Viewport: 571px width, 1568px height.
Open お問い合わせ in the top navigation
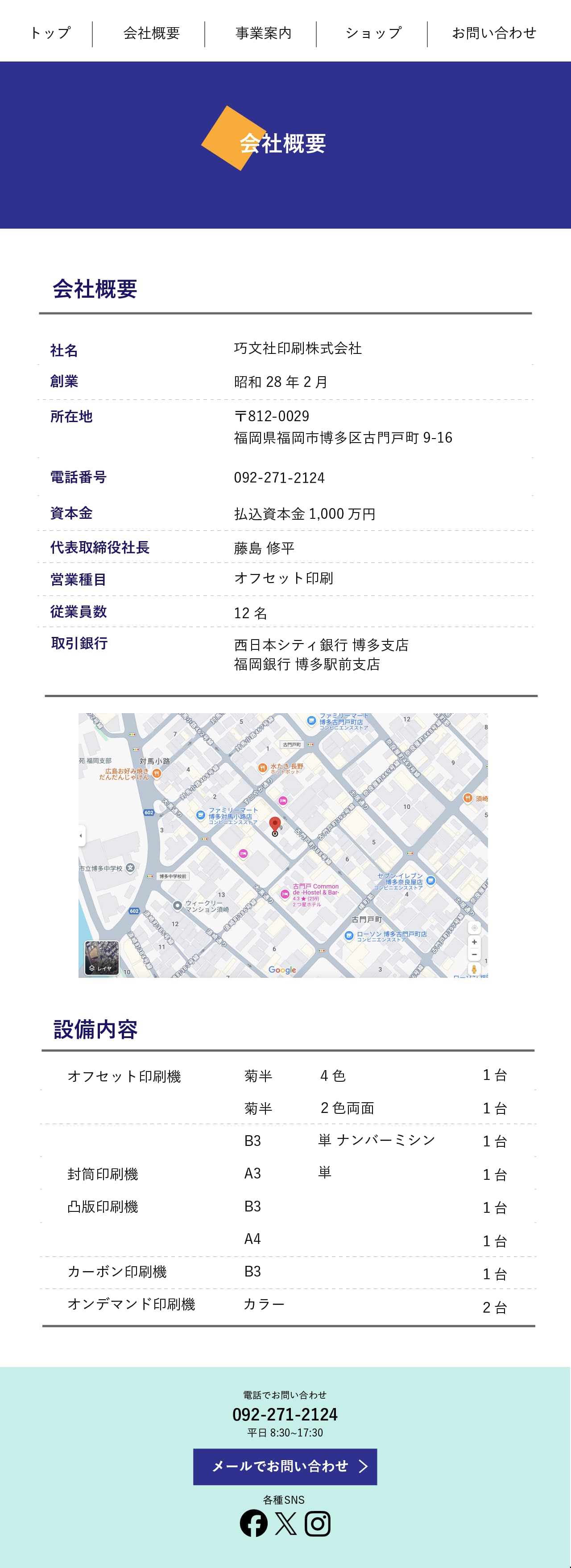[494, 33]
